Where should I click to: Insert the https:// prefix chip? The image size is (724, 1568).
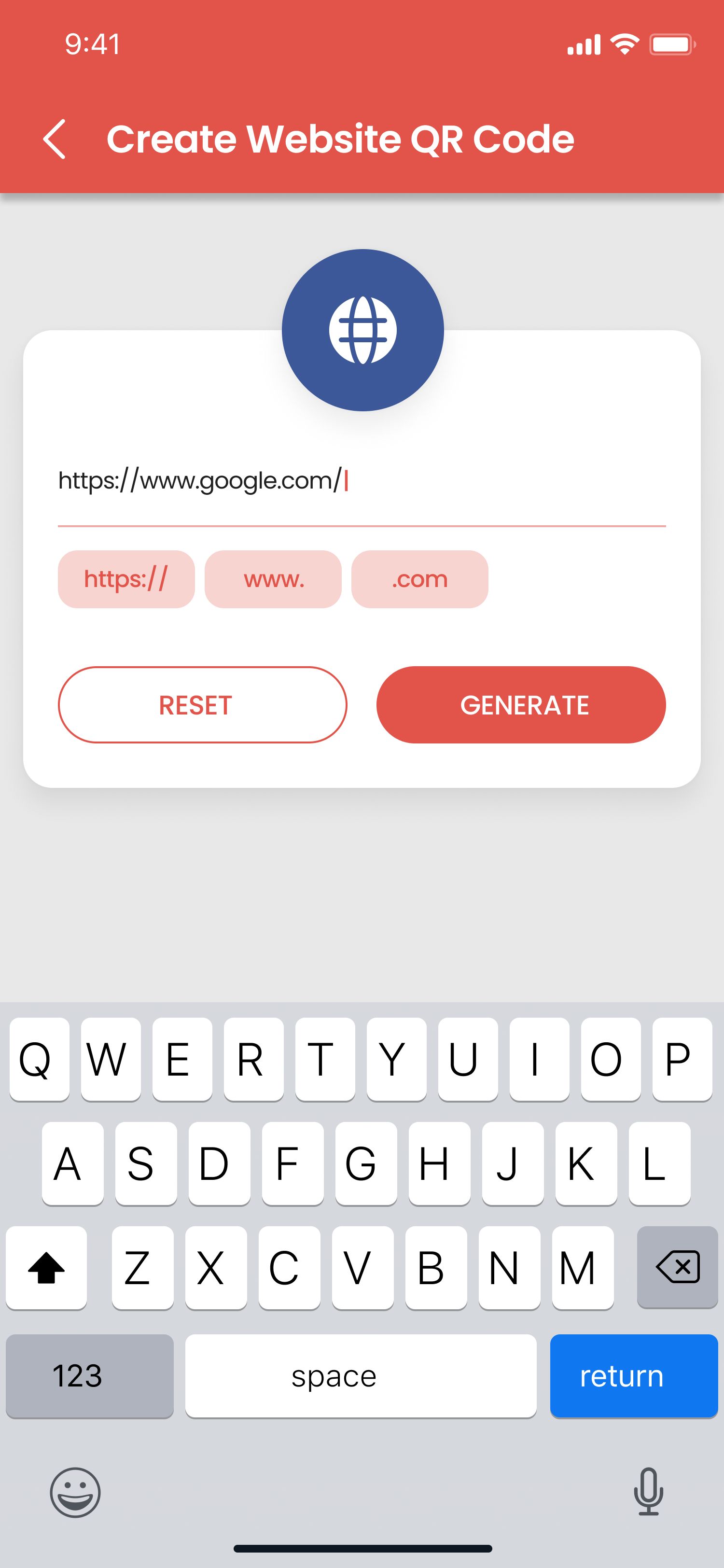(x=126, y=579)
